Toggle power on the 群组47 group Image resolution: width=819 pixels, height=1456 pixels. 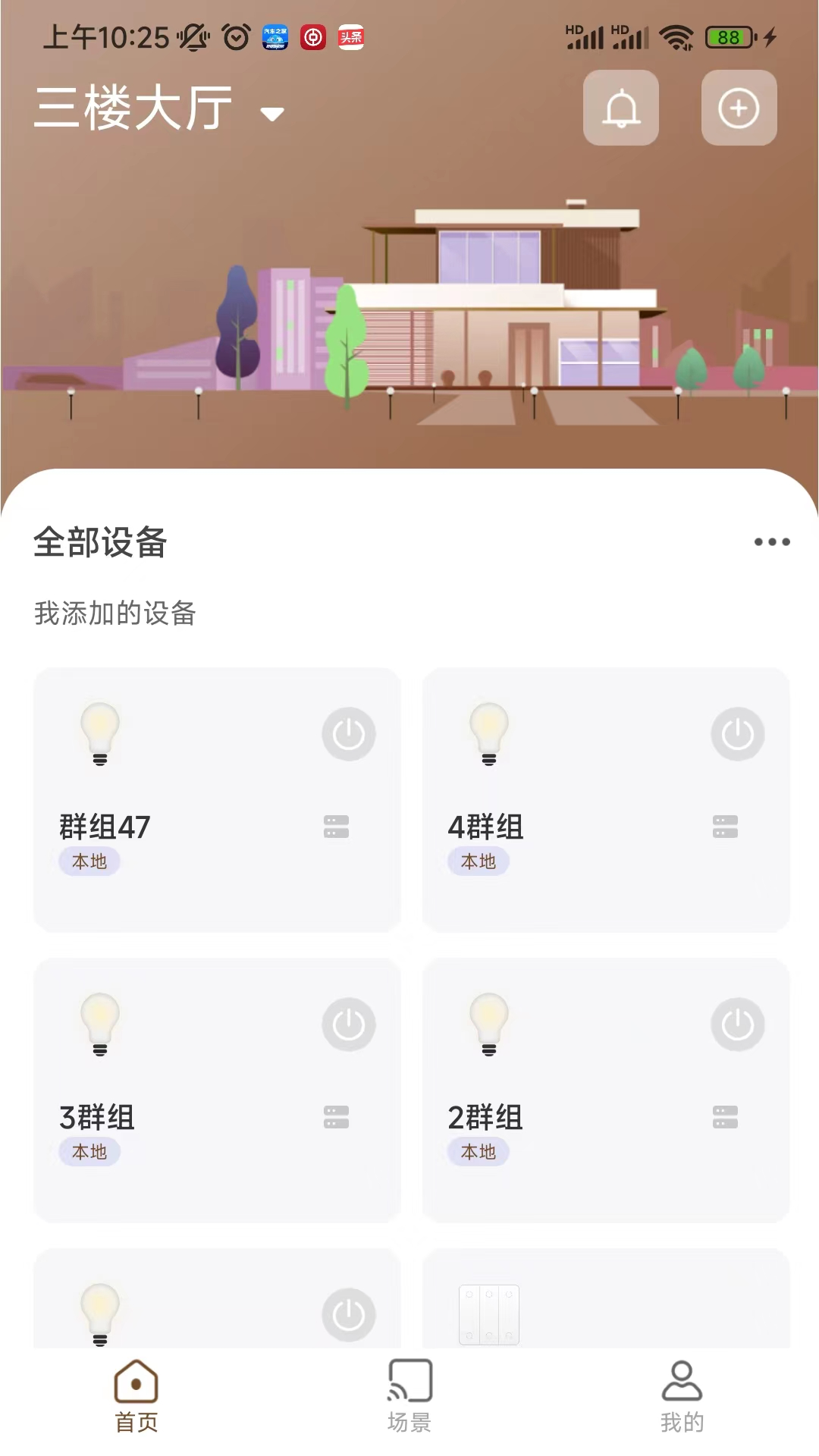(348, 732)
